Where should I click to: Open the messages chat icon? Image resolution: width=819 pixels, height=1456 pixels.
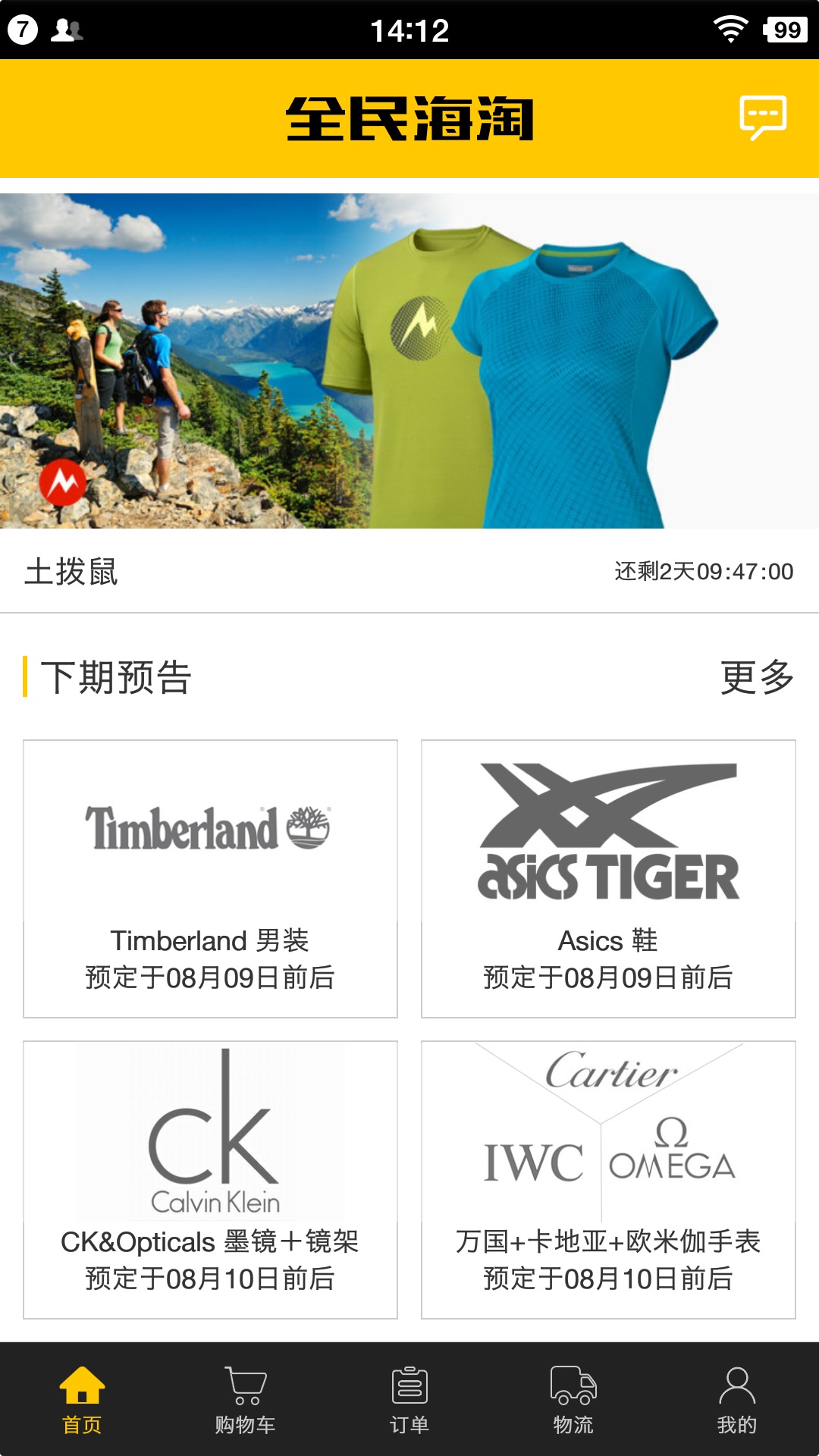click(x=763, y=118)
